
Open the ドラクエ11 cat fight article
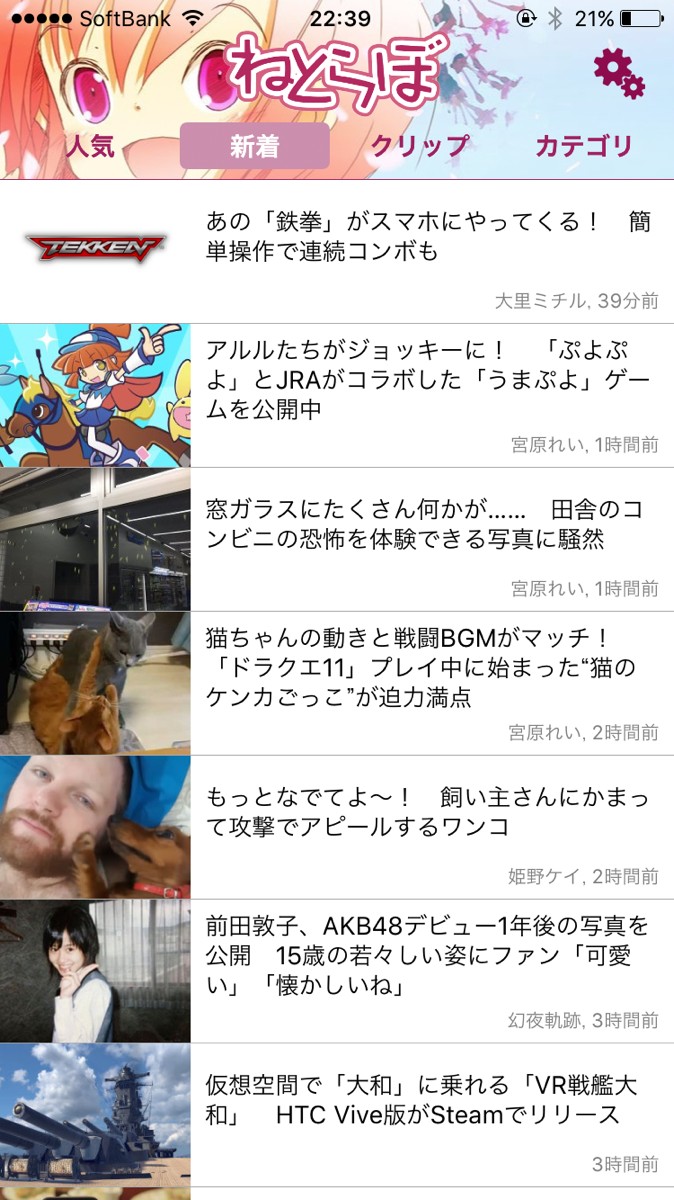(428, 667)
